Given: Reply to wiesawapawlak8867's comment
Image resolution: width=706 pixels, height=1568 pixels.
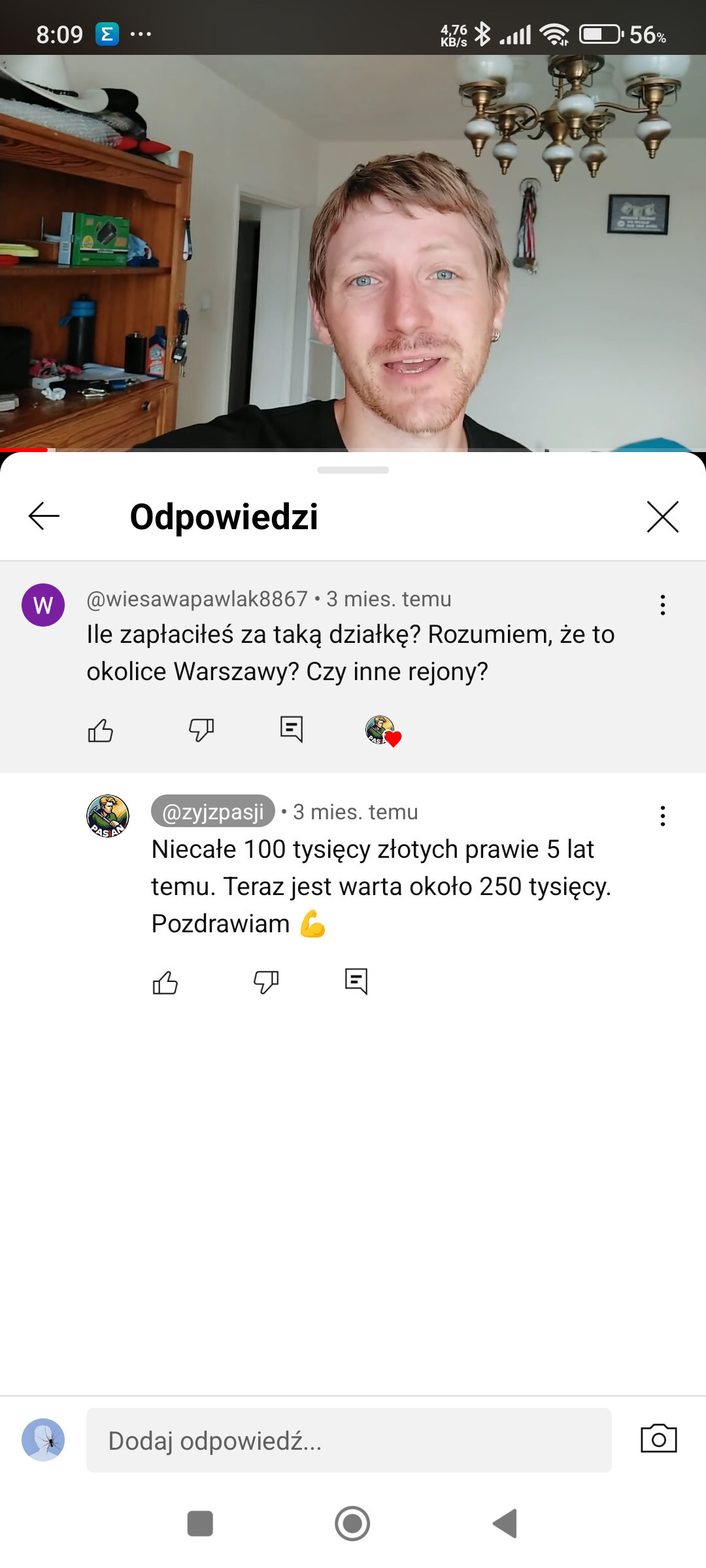Looking at the screenshot, I should [x=292, y=728].
